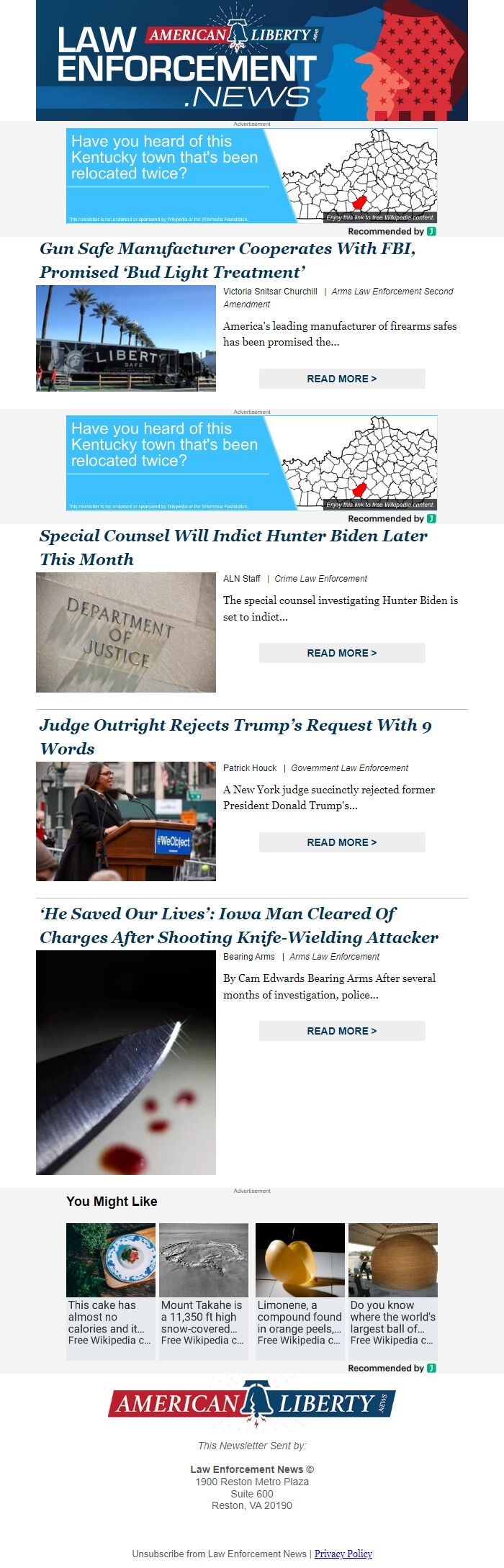
Task: Open the Liberty Safe truck photo
Action: pos(126,338)
